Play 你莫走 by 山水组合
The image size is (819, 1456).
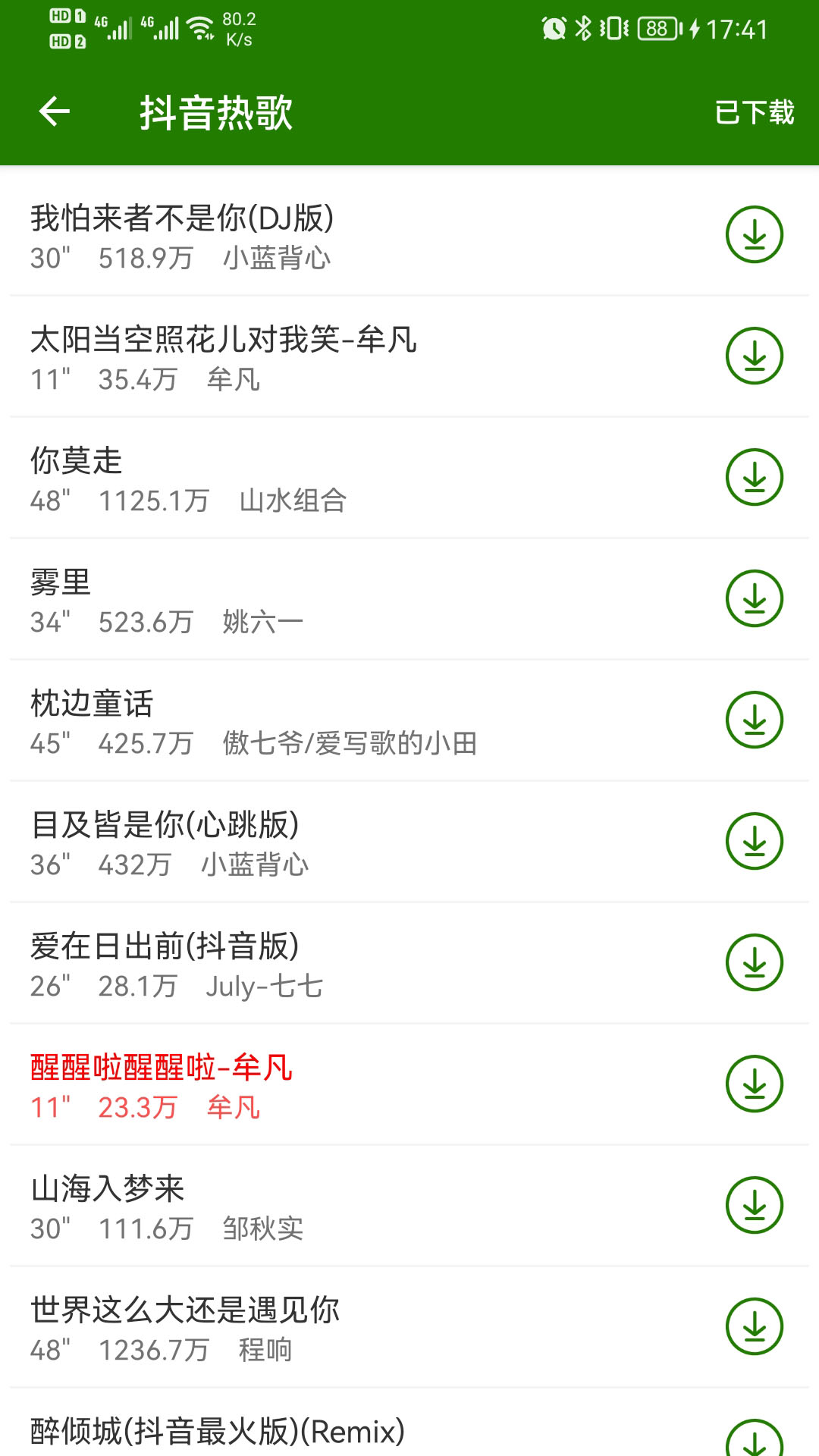(x=303, y=478)
